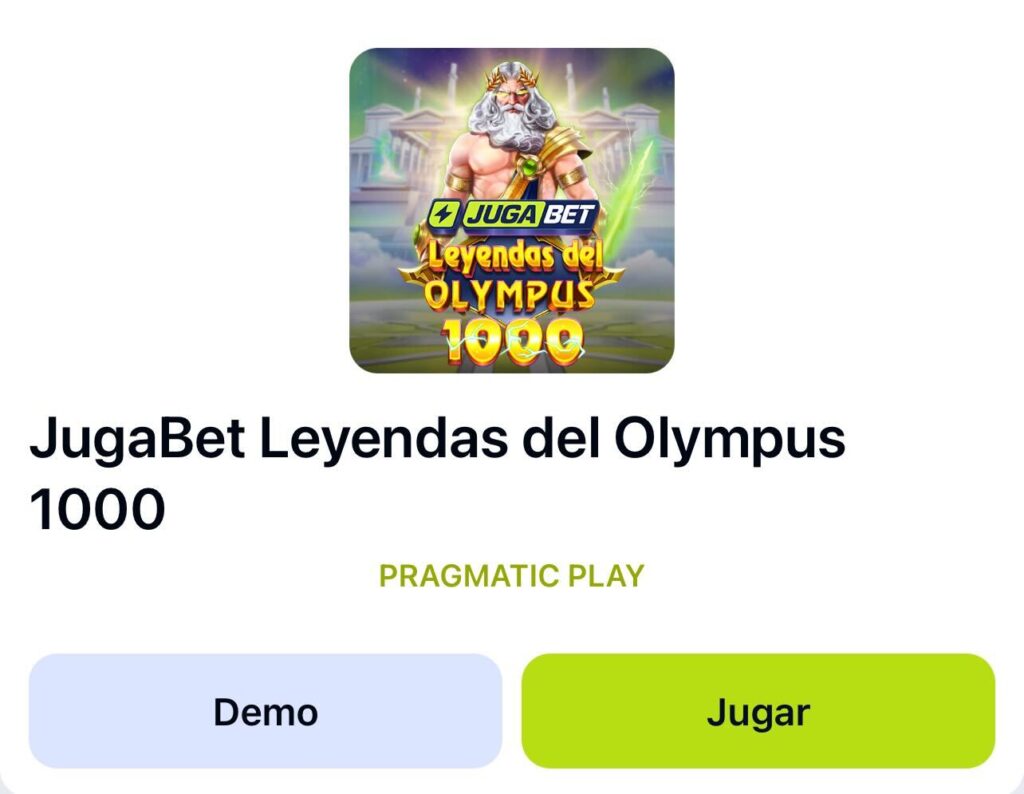Start the game with Jugar
The height and width of the screenshot is (794, 1024).
(758, 712)
